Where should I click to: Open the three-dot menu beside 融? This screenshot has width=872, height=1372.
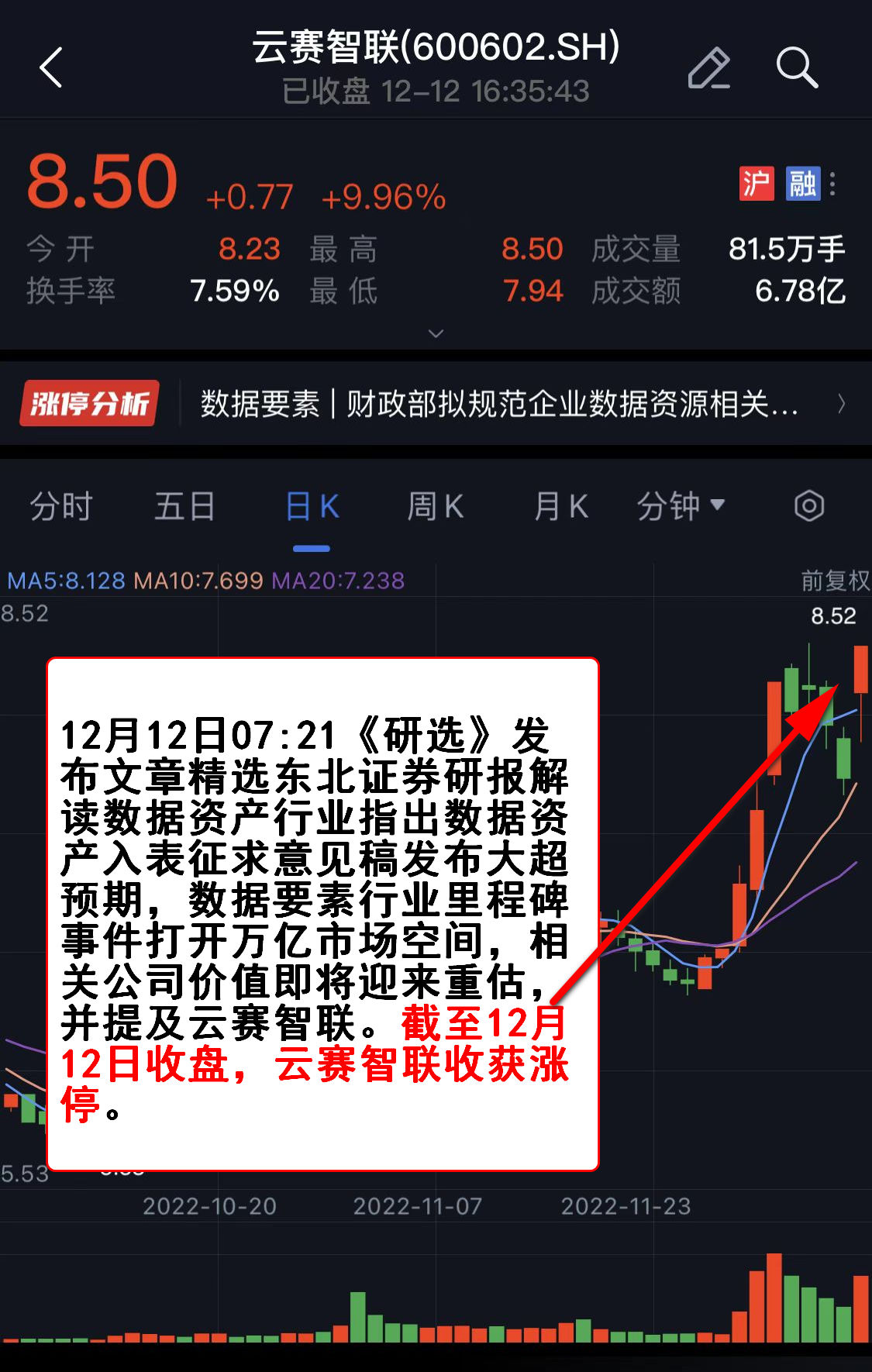click(x=832, y=184)
